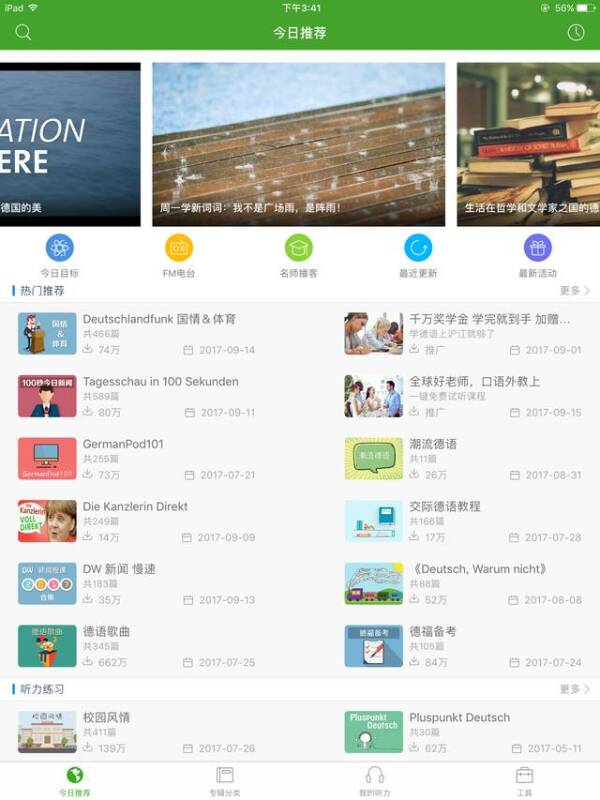Show more under 热门推荐

(x=575, y=291)
